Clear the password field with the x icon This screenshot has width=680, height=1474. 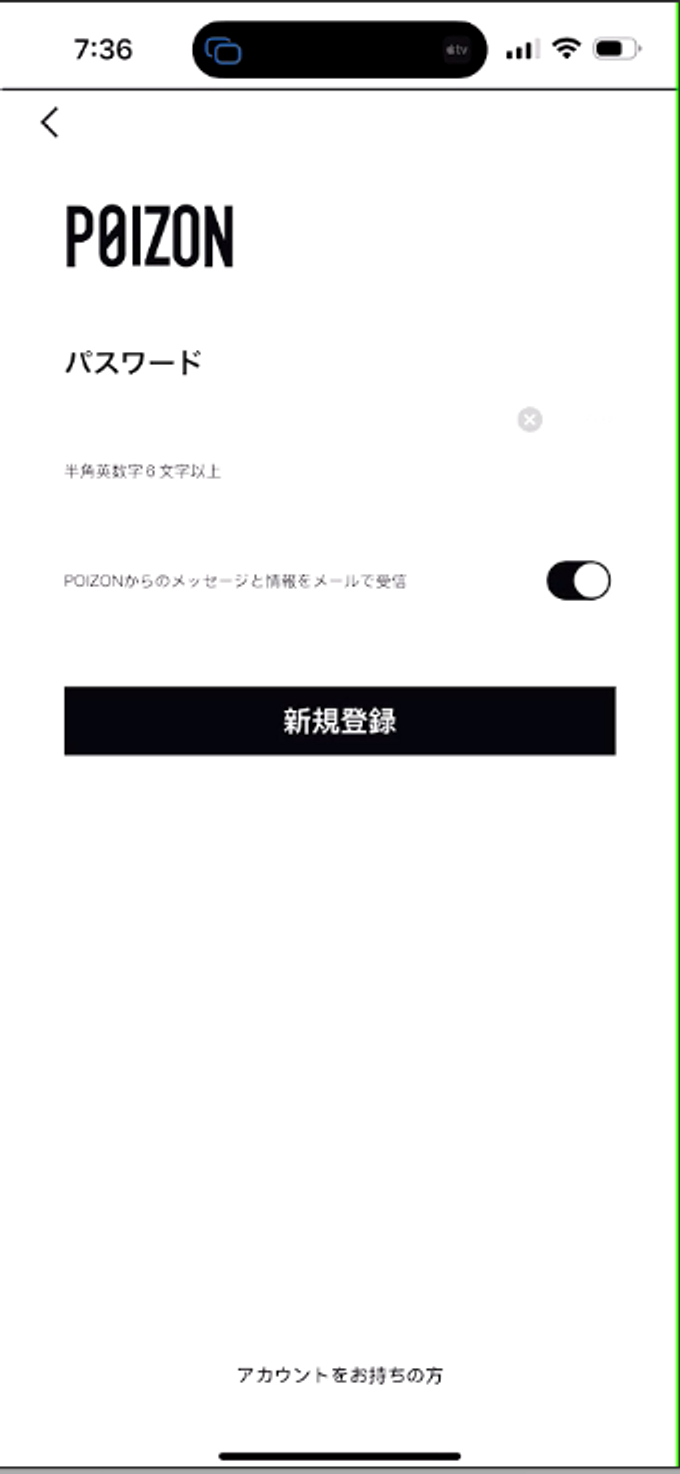point(530,420)
